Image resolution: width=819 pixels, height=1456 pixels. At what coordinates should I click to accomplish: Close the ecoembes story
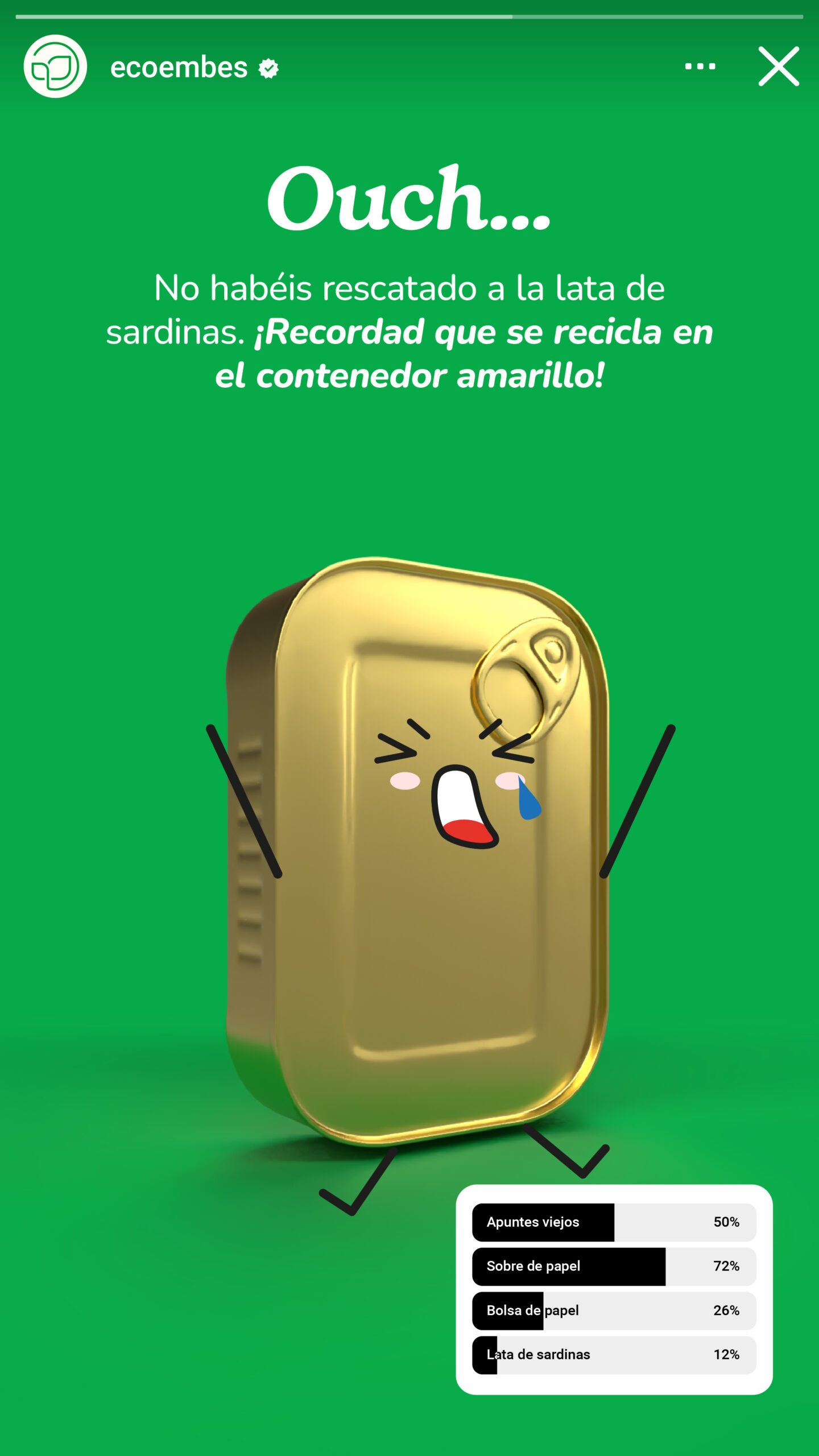(x=778, y=67)
